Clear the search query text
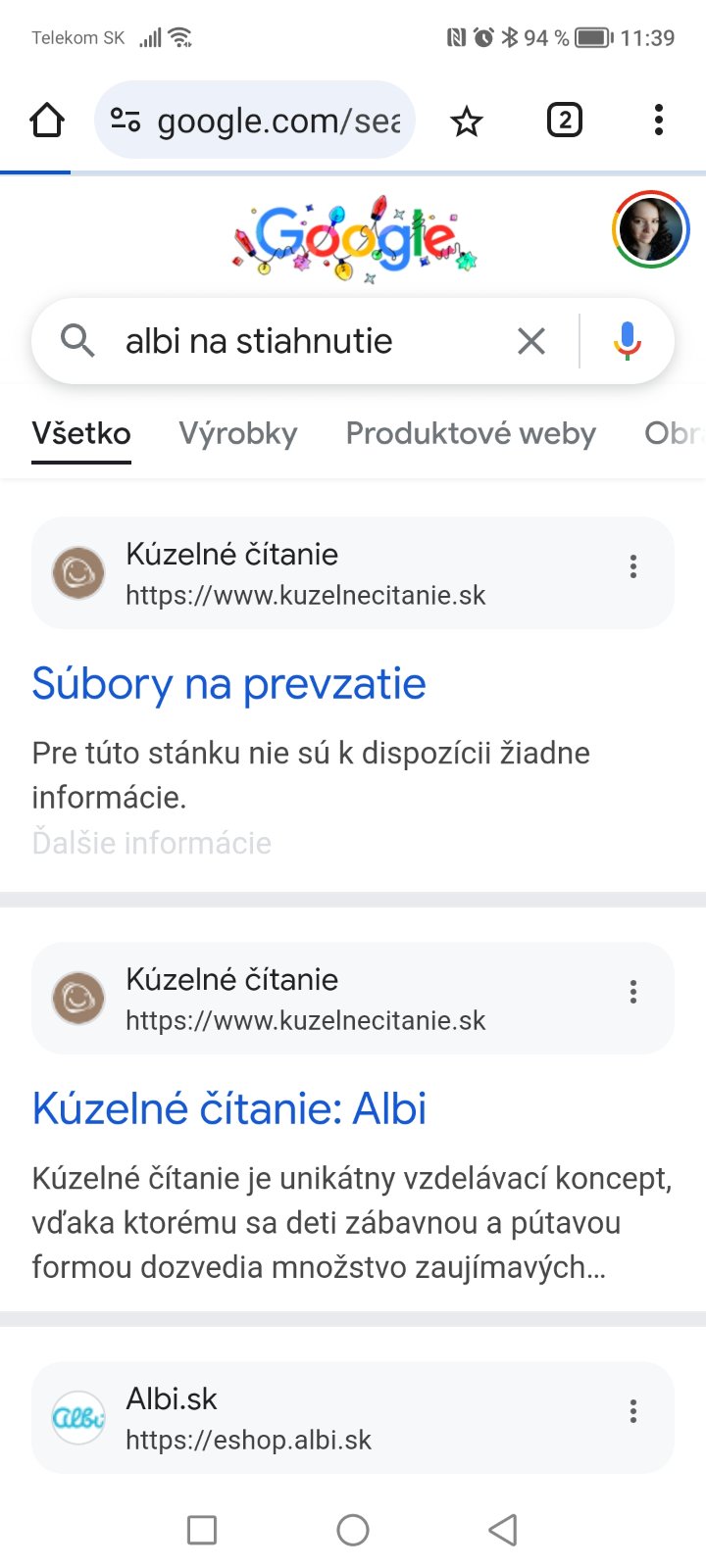The width and height of the screenshot is (706, 1568). tap(530, 341)
